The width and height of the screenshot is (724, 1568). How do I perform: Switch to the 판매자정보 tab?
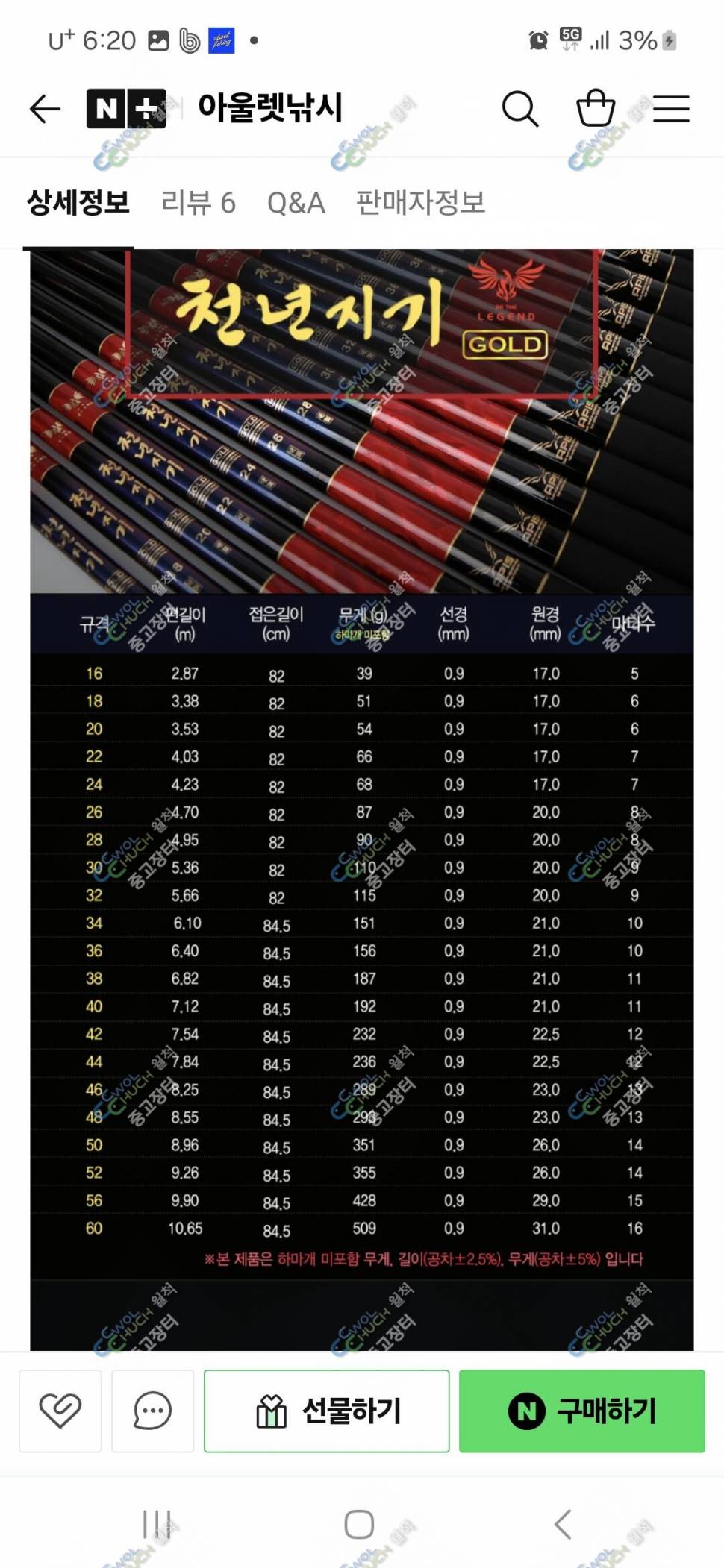420,202
